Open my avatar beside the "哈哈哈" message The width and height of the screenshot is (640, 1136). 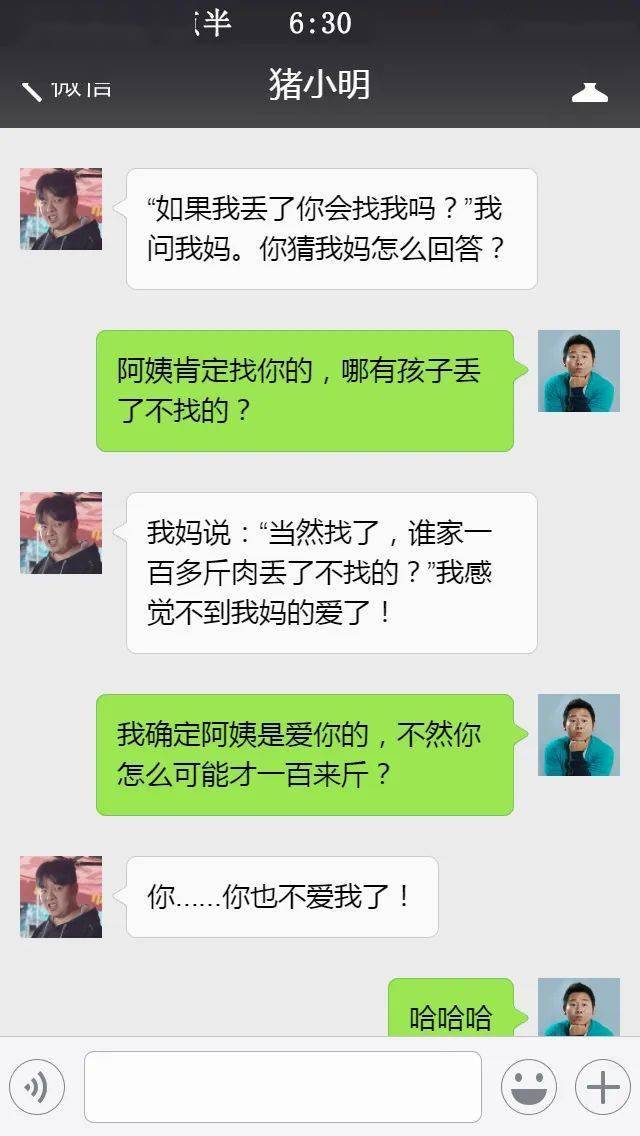click(579, 1007)
